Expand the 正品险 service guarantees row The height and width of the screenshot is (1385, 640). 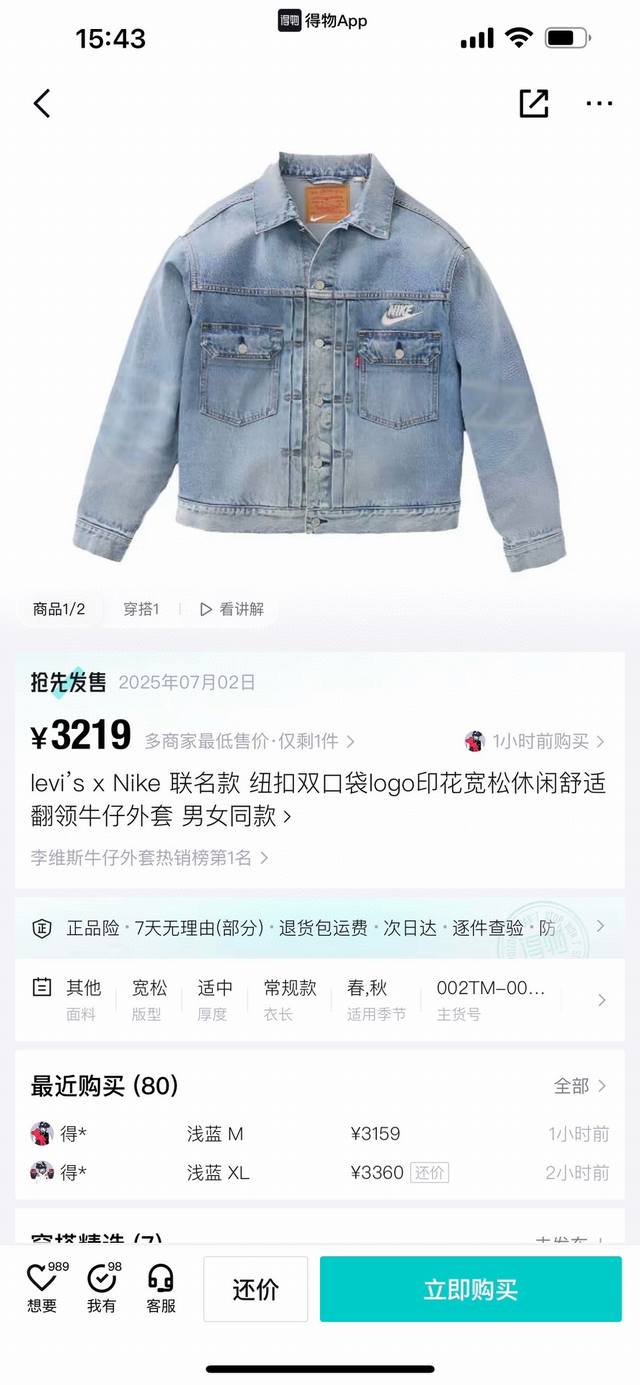click(320, 927)
